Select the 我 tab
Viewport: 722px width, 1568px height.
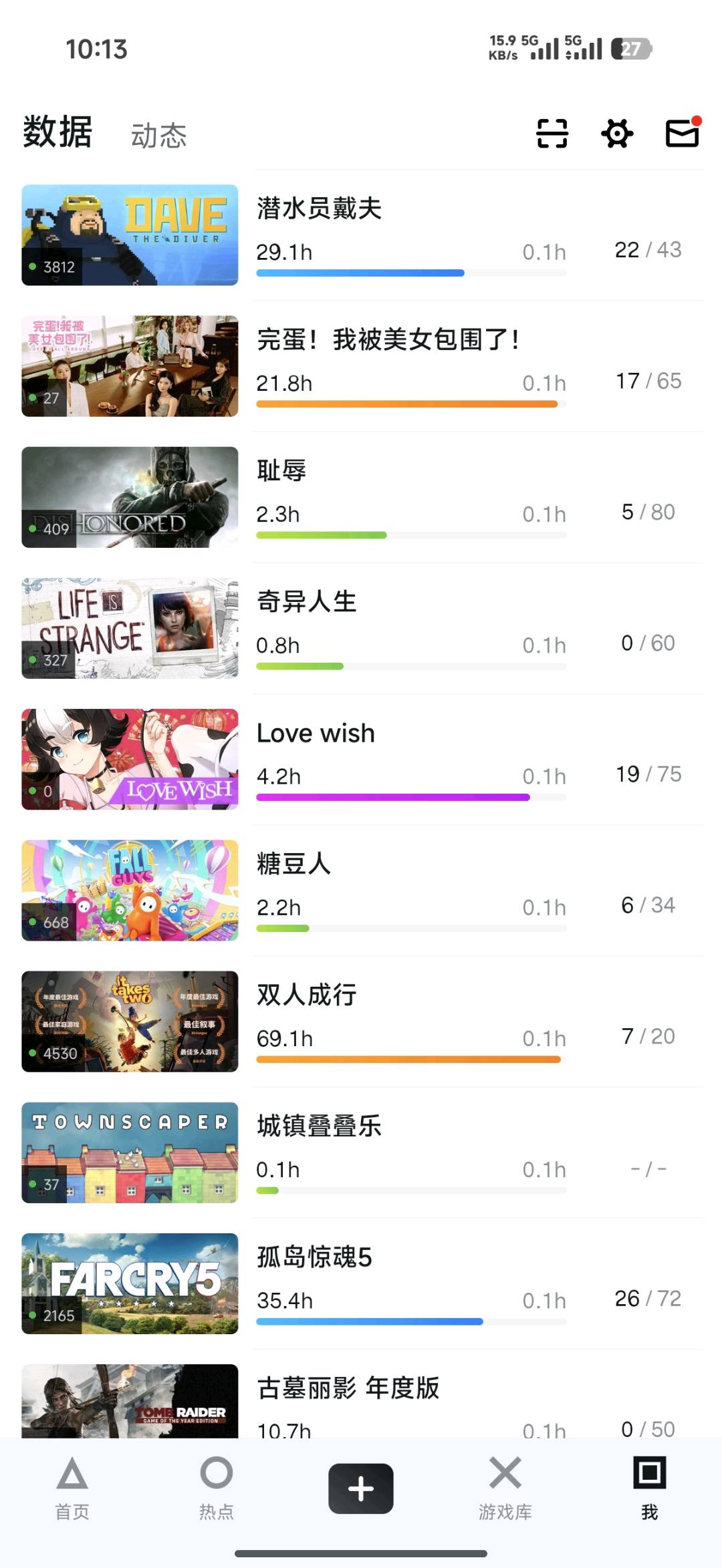tap(650, 1488)
